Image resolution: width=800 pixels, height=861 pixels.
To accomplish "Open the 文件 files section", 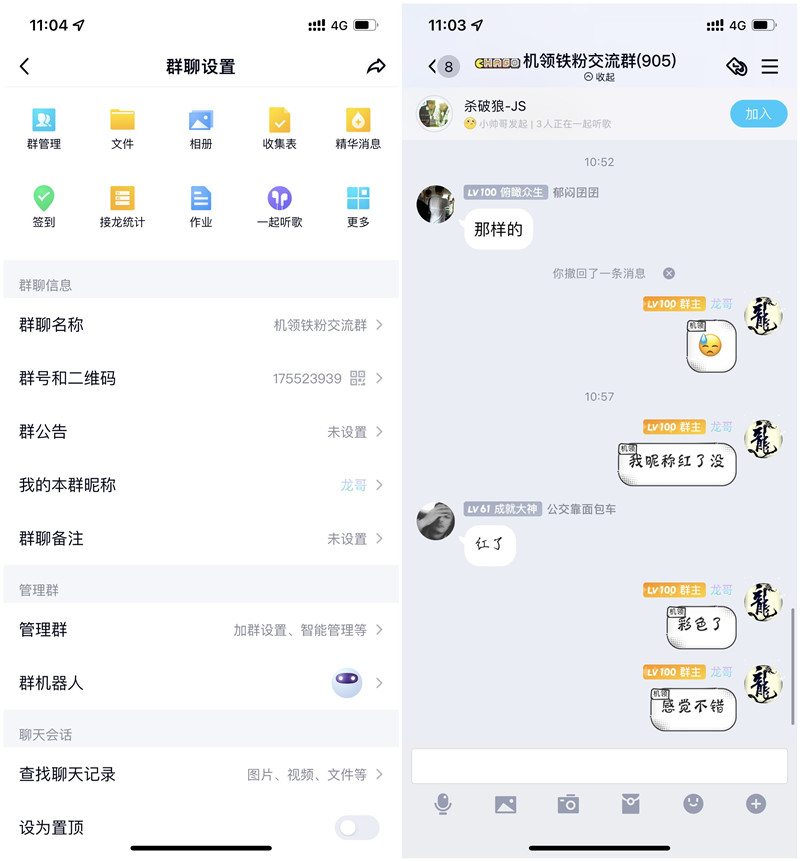I will 122,129.
